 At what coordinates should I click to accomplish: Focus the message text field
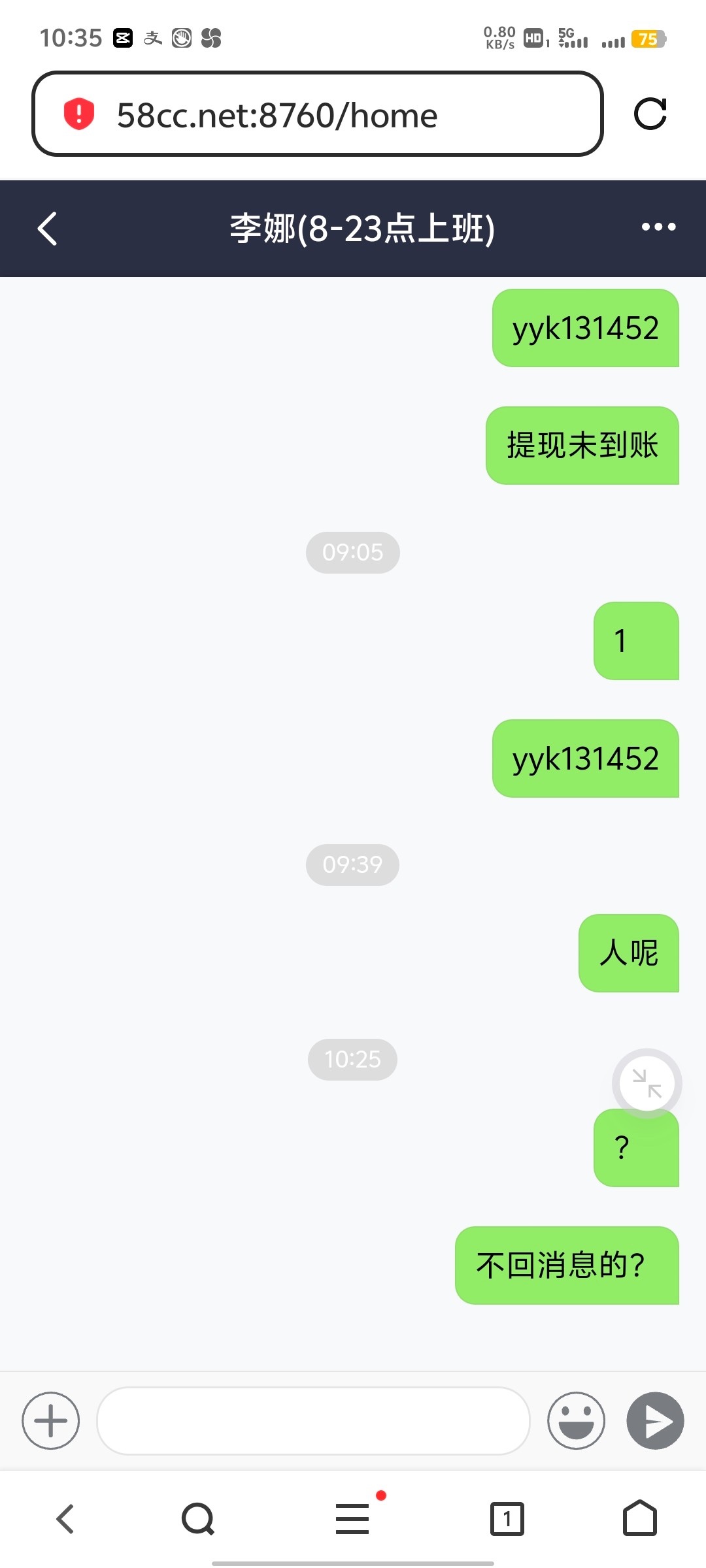313,1420
